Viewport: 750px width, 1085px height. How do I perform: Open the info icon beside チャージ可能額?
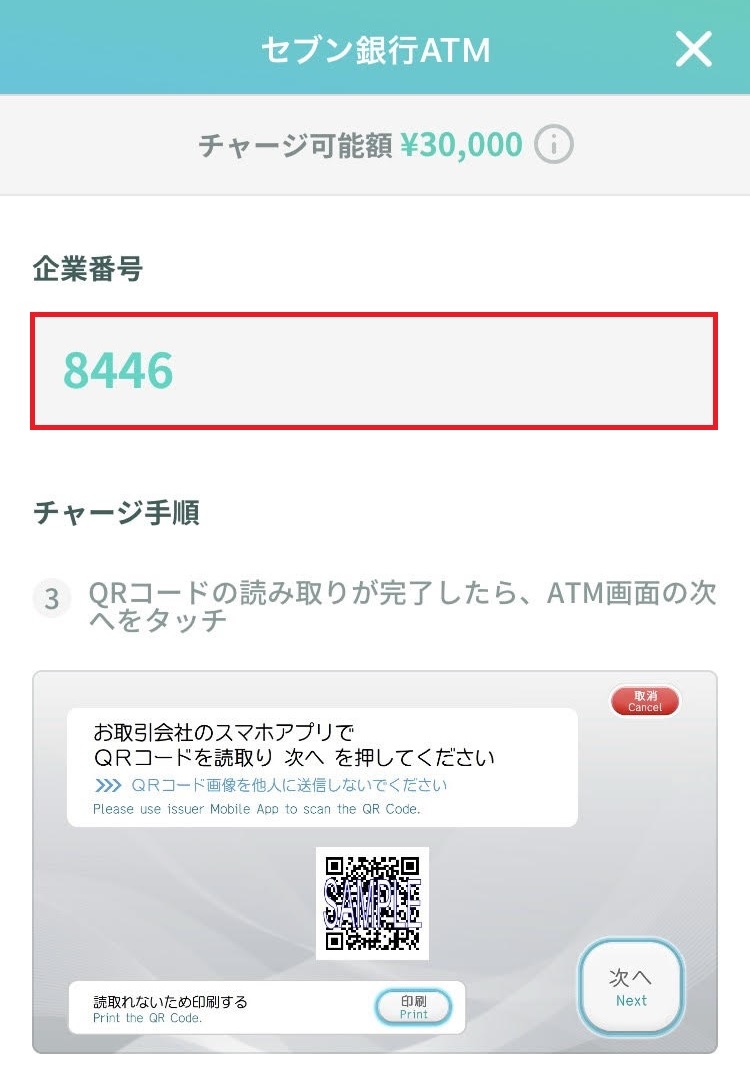point(554,146)
